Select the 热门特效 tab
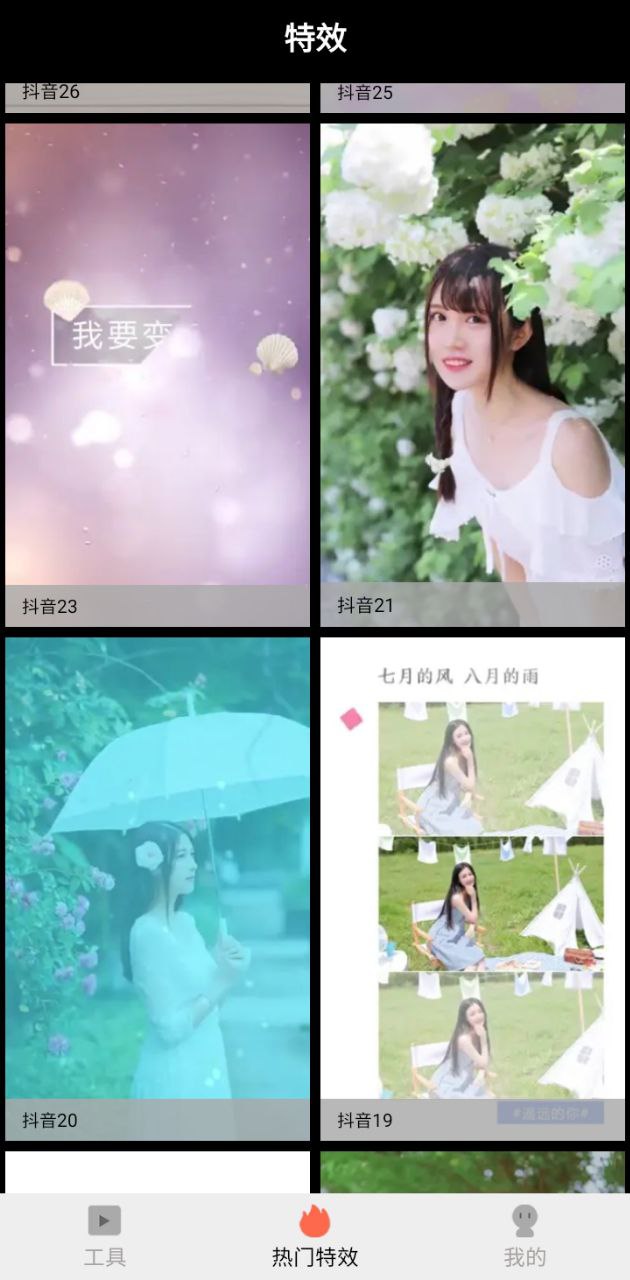The image size is (630, 1280). (315, 1237)
